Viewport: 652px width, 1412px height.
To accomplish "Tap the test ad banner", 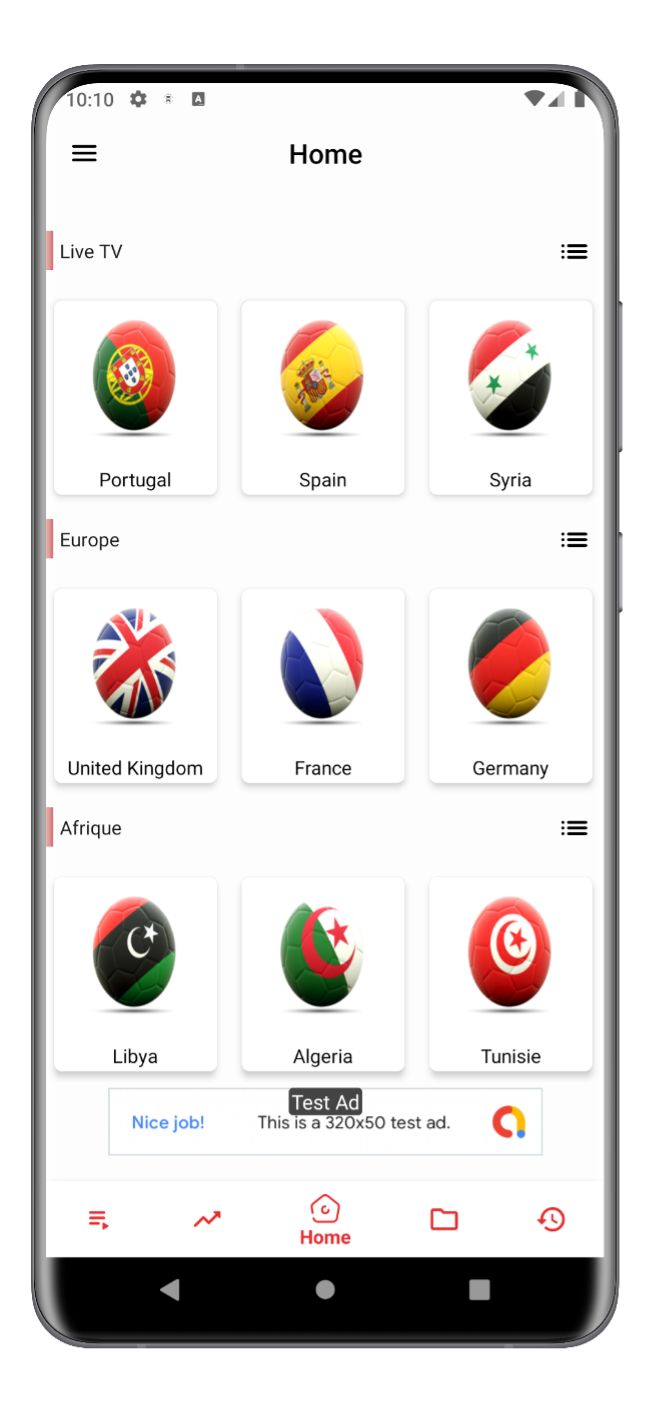I will (325, 1122).
